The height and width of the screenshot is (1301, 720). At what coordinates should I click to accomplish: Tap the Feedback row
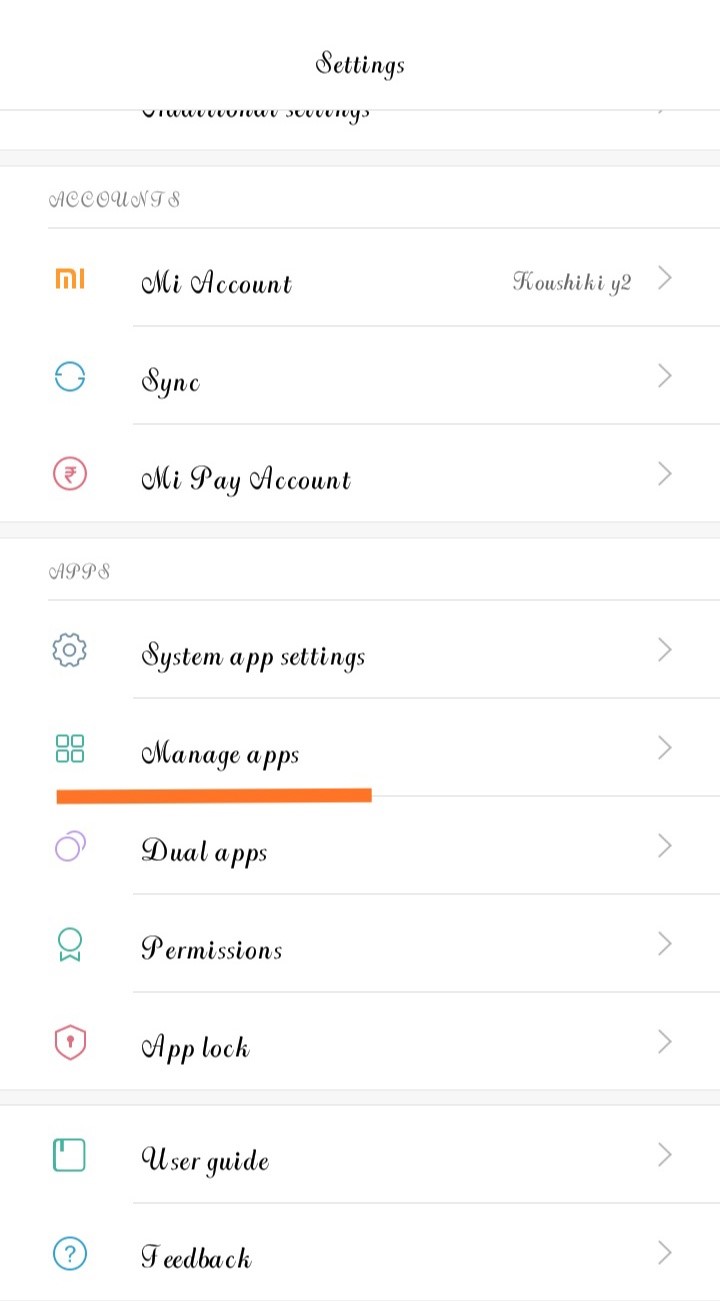click(196, 1257)
